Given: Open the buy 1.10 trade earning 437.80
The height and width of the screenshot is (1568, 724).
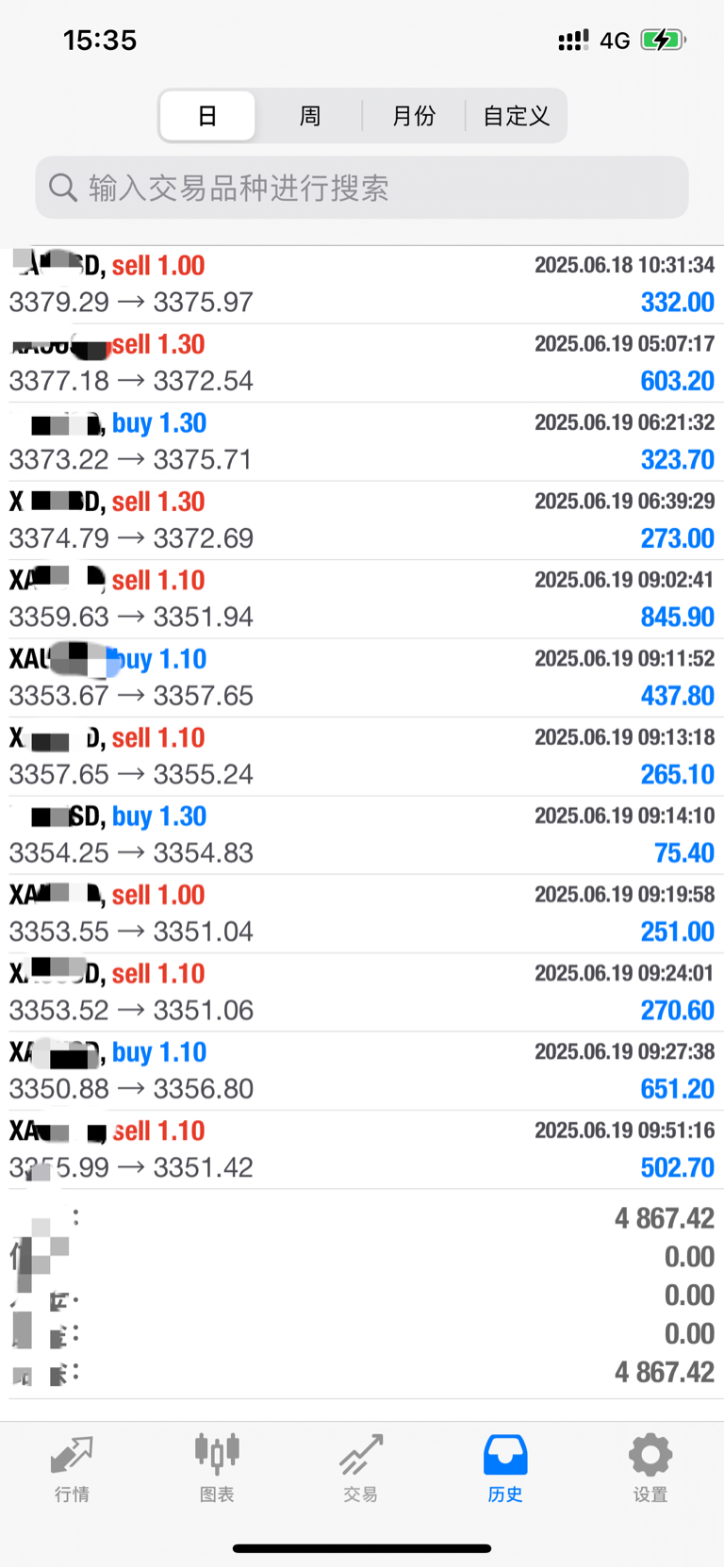Looking at the screenshot, I should coord(362,678).
